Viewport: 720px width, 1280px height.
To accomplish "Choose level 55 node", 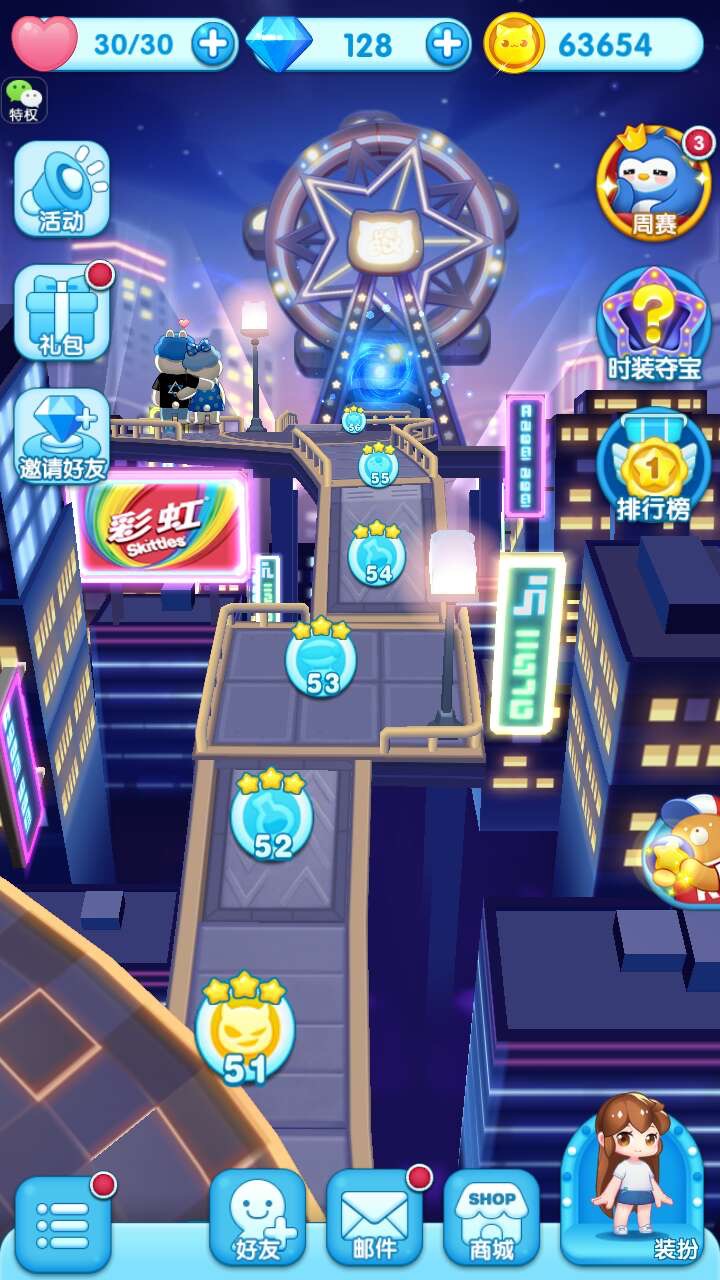I will [x=379, y=465].
